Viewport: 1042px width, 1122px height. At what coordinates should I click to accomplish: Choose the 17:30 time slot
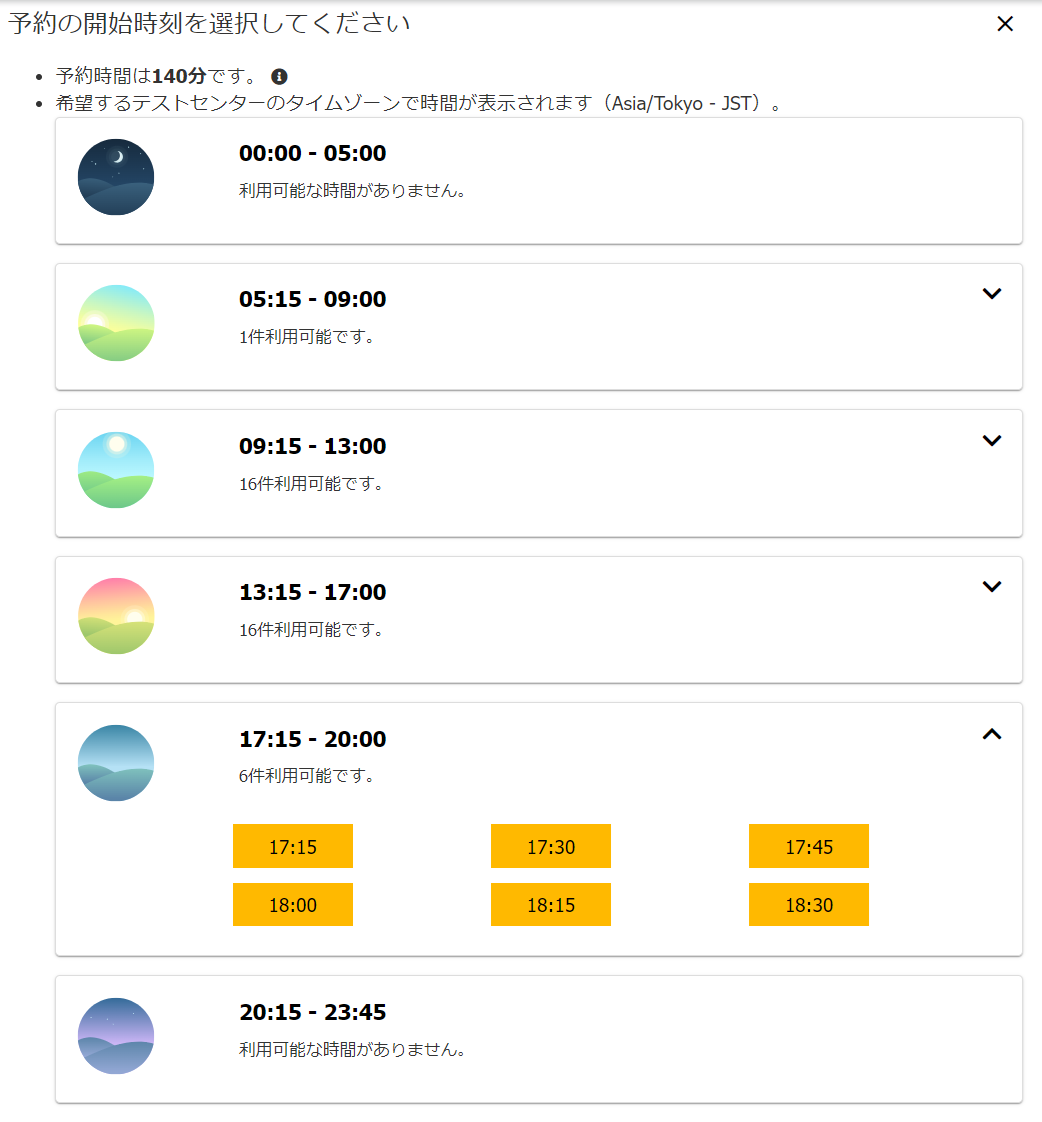(551, 846)
